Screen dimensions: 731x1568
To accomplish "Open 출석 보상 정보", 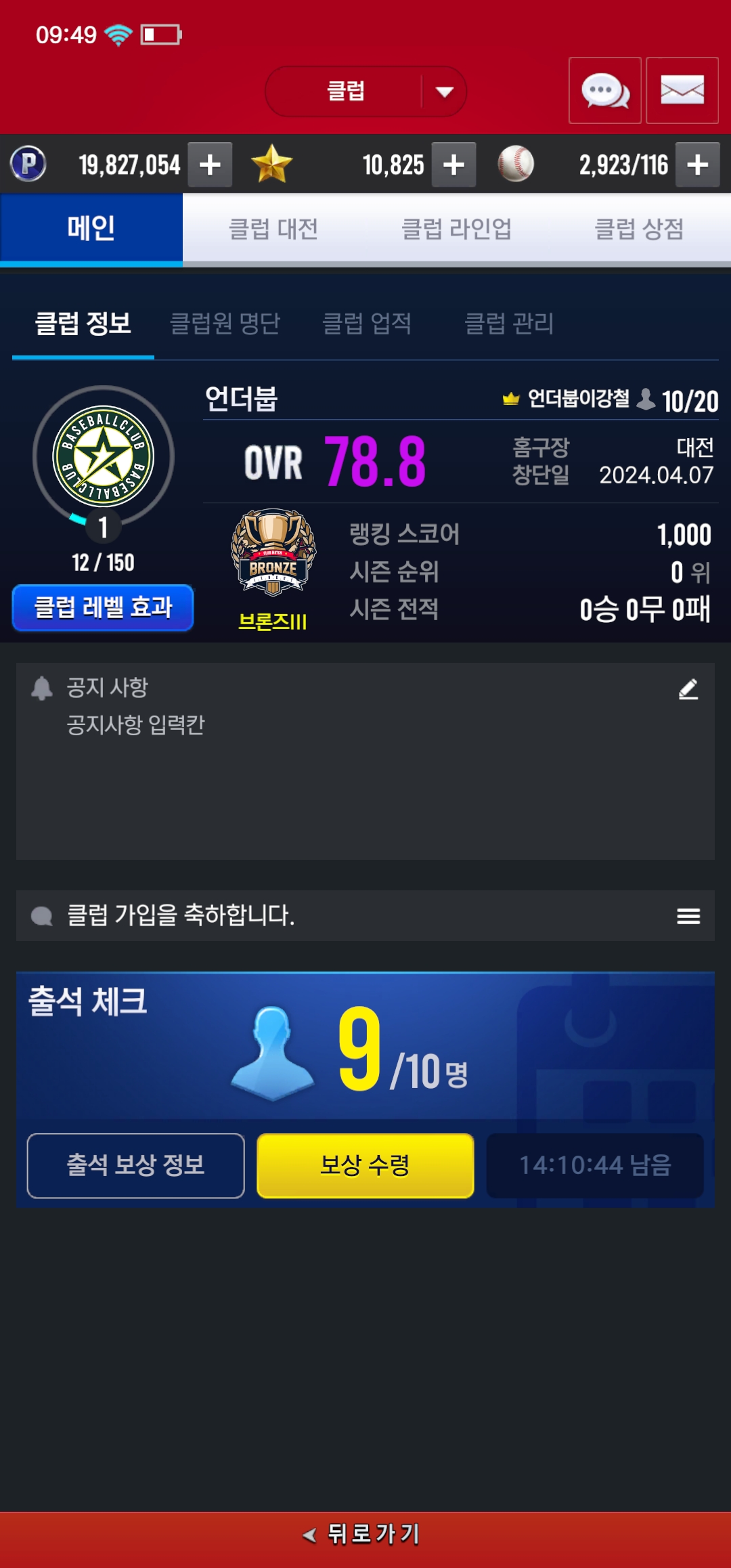I will point(135,1165).
